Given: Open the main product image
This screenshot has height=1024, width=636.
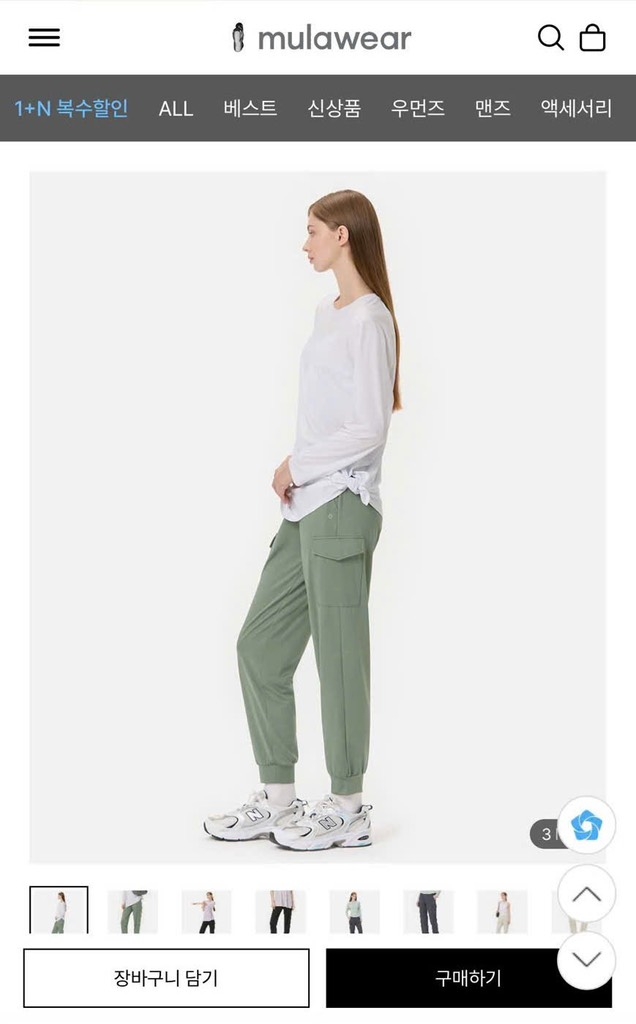Looking at the screenshot, I should [317, 516].
